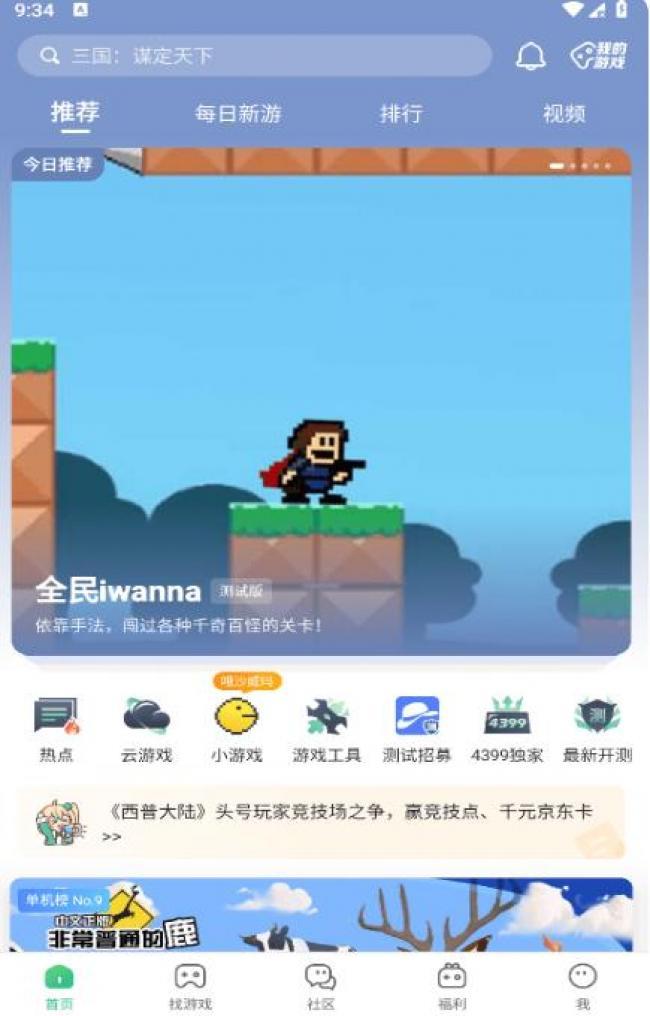Open the notifications bell

point(531,57)
